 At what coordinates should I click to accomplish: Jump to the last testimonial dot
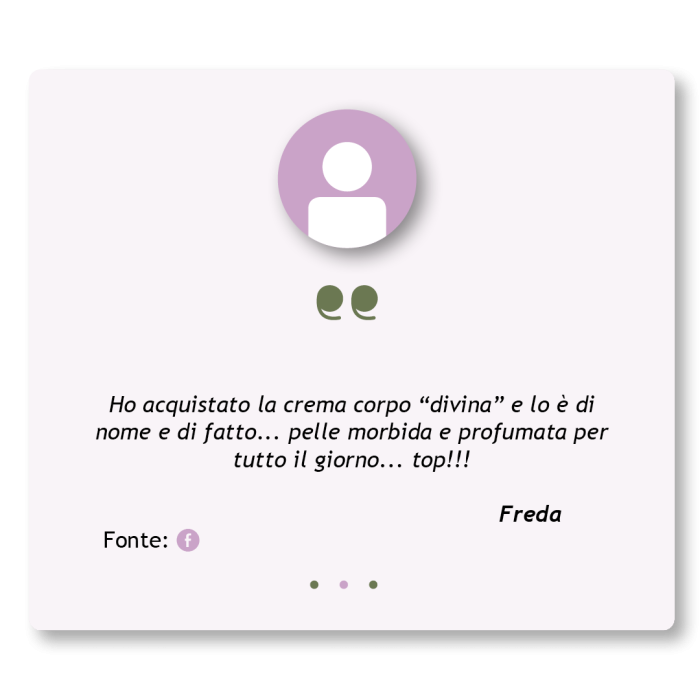(373, 585)
